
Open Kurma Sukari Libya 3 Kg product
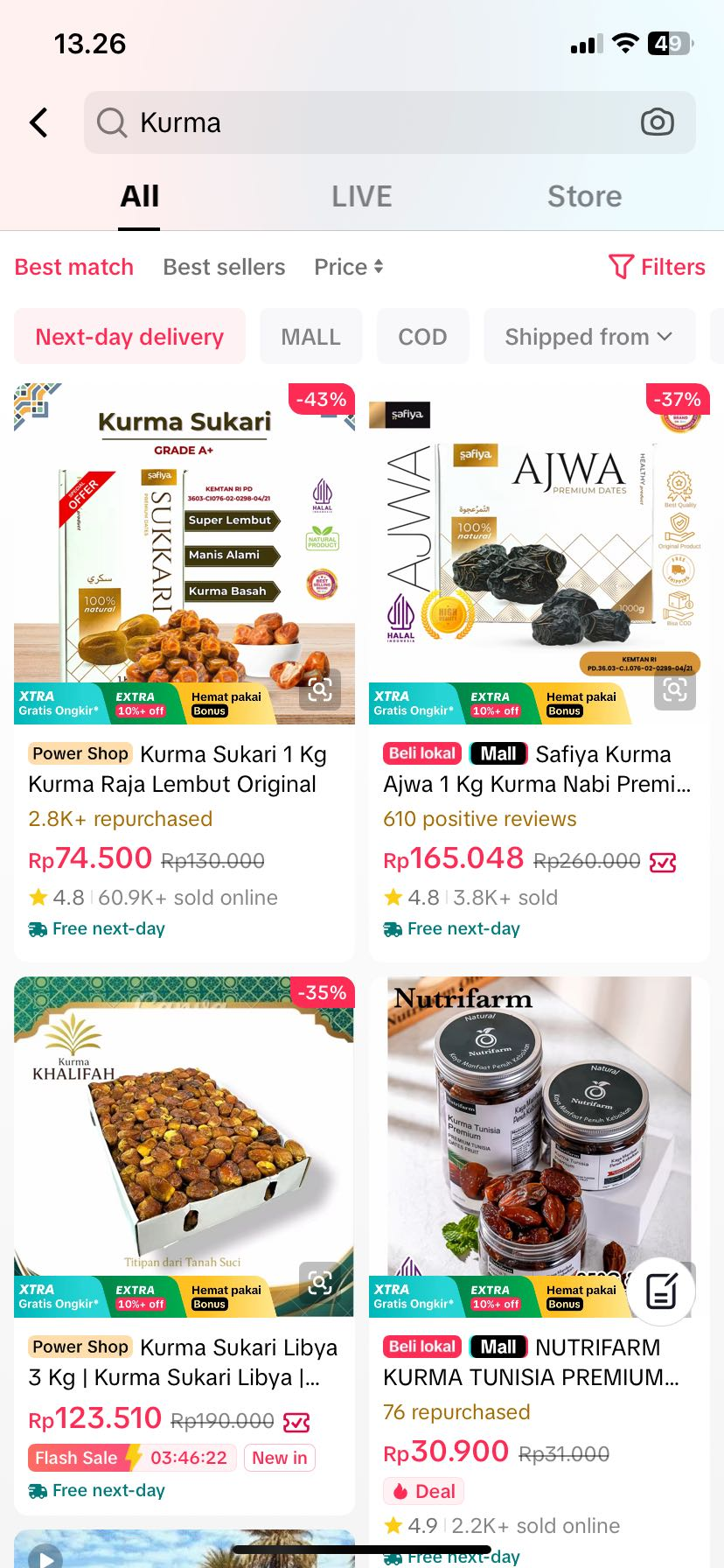click(x=184, y=1362)
